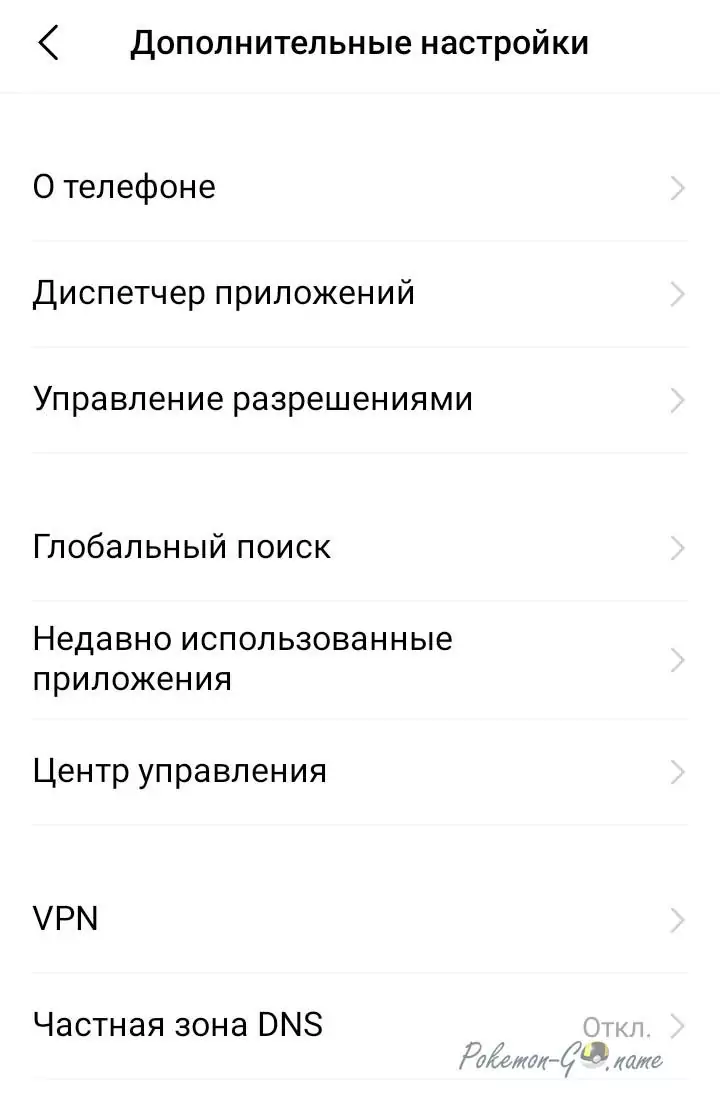Image resolution: width=720 pixels, height=1094 pixels.
Task: Open Диспетчер приложений
Action: coord(360,293)
